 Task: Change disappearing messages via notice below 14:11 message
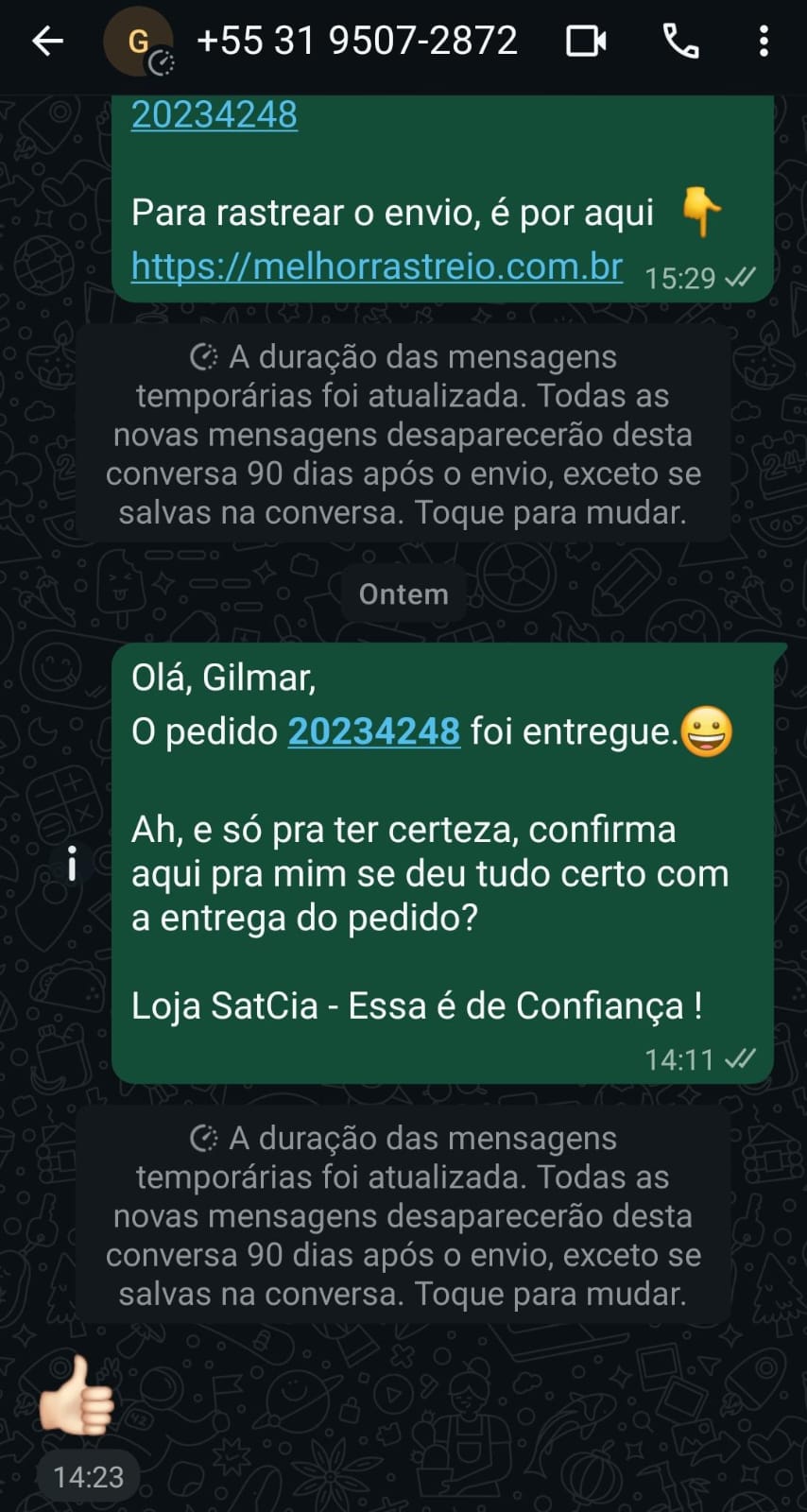click(403, 1215)
